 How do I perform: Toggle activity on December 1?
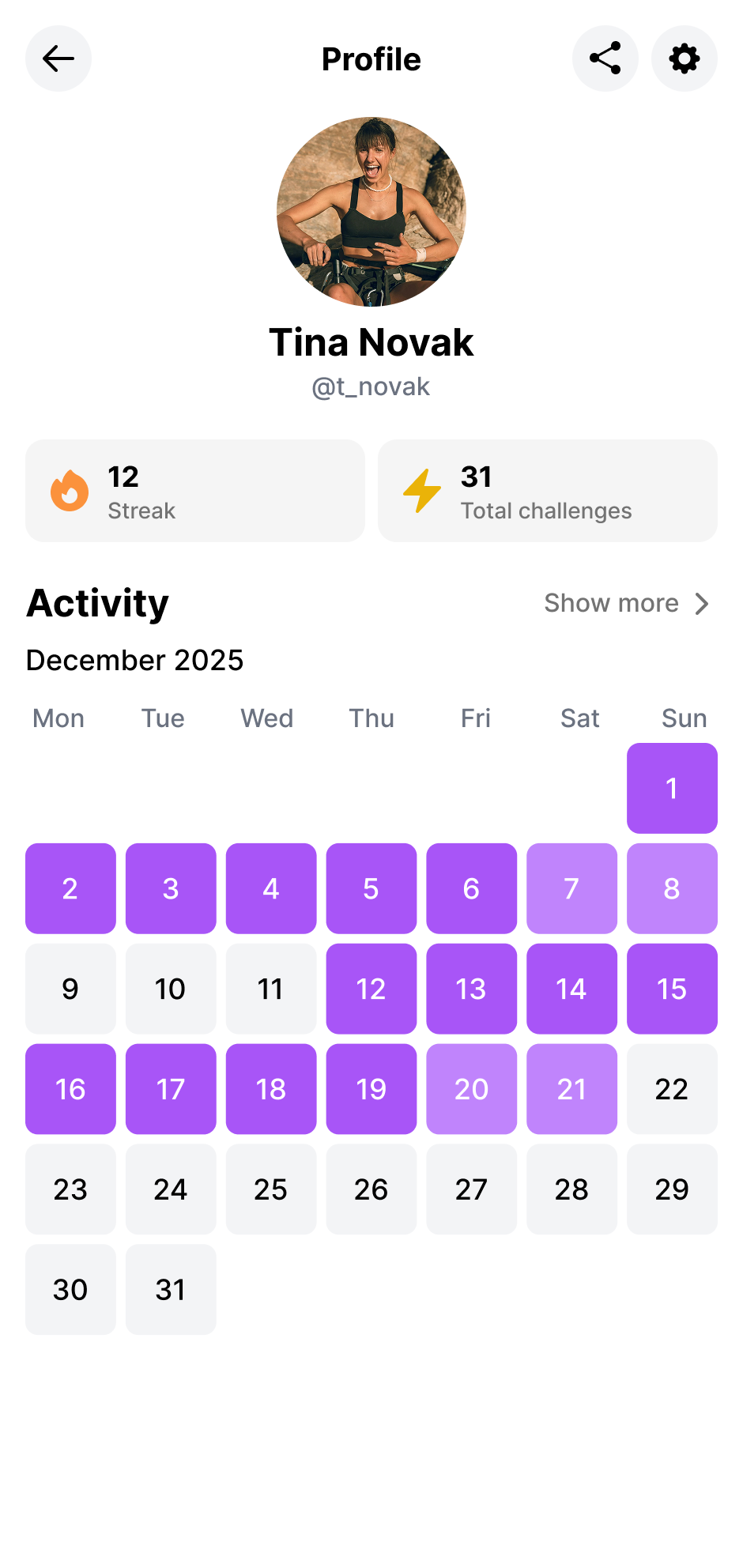(672, 788)
